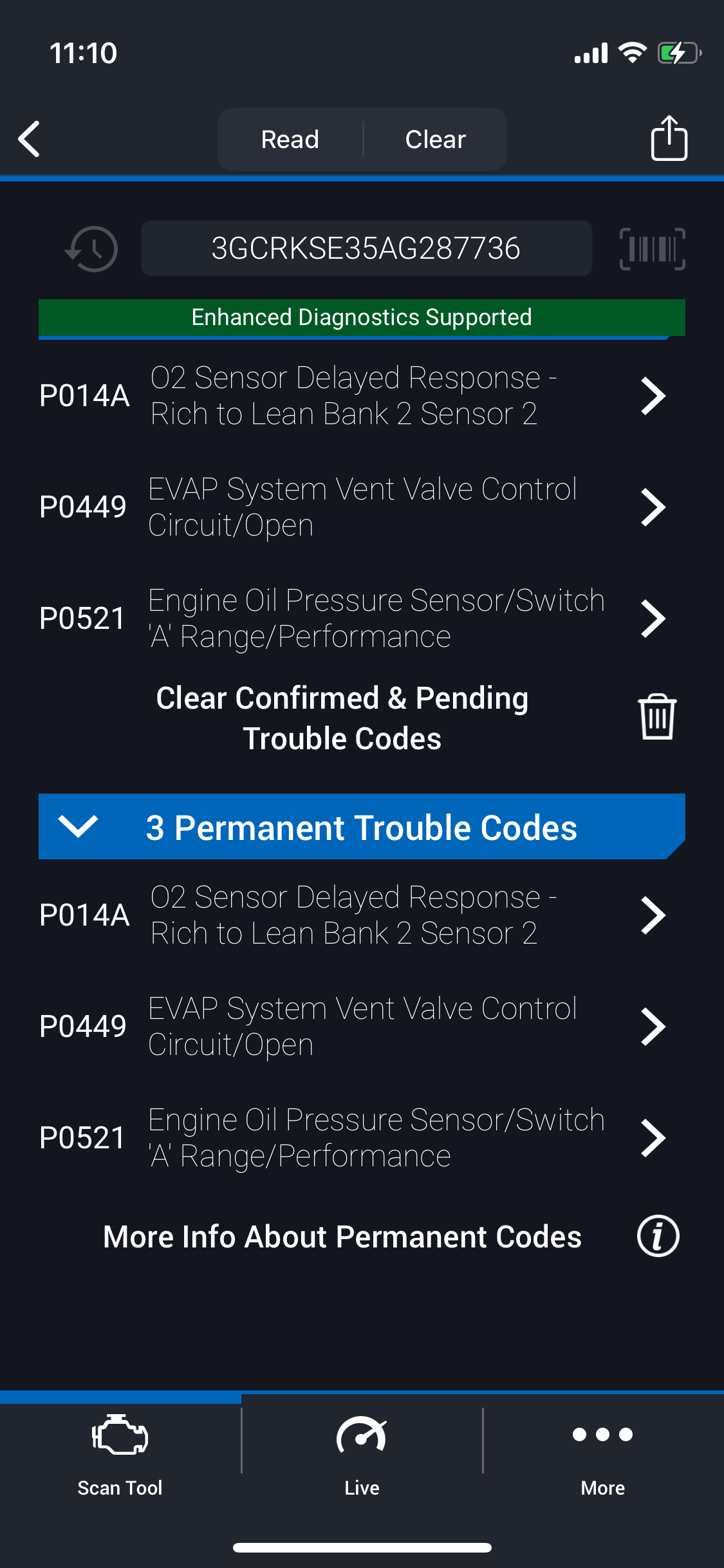Tap Read in the segmented control
The image size is (724, 1568).
coord(290,140)
